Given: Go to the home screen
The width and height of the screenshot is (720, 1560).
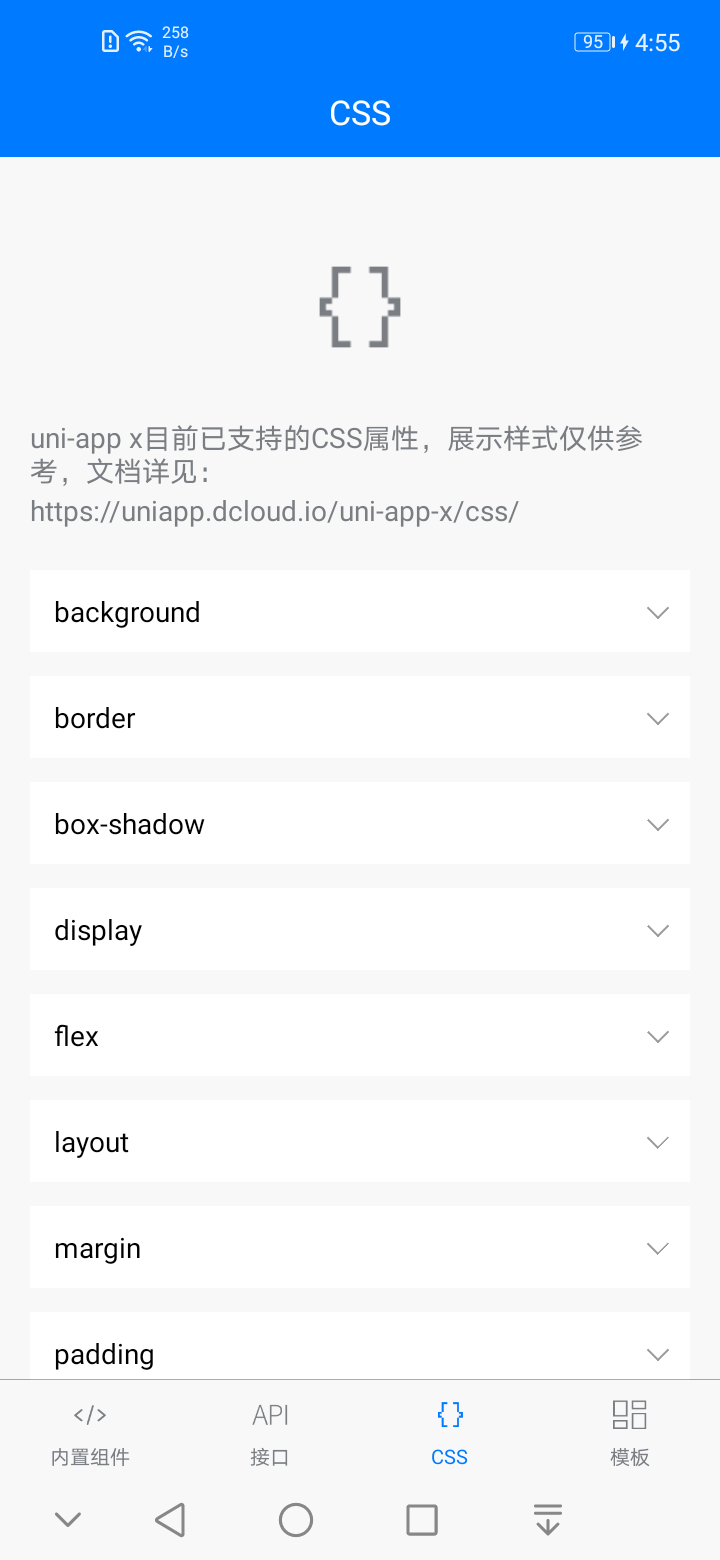Looking at the screenshot, I should [x=296, y=1520].
